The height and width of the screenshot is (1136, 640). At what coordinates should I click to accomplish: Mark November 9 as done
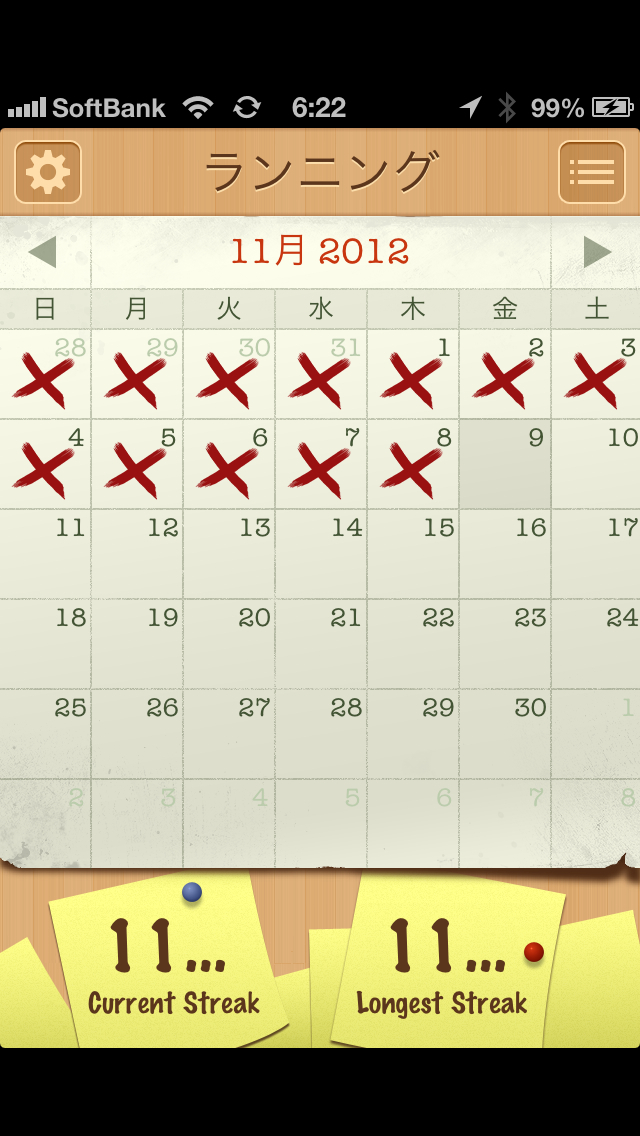(x=505, y=465)
